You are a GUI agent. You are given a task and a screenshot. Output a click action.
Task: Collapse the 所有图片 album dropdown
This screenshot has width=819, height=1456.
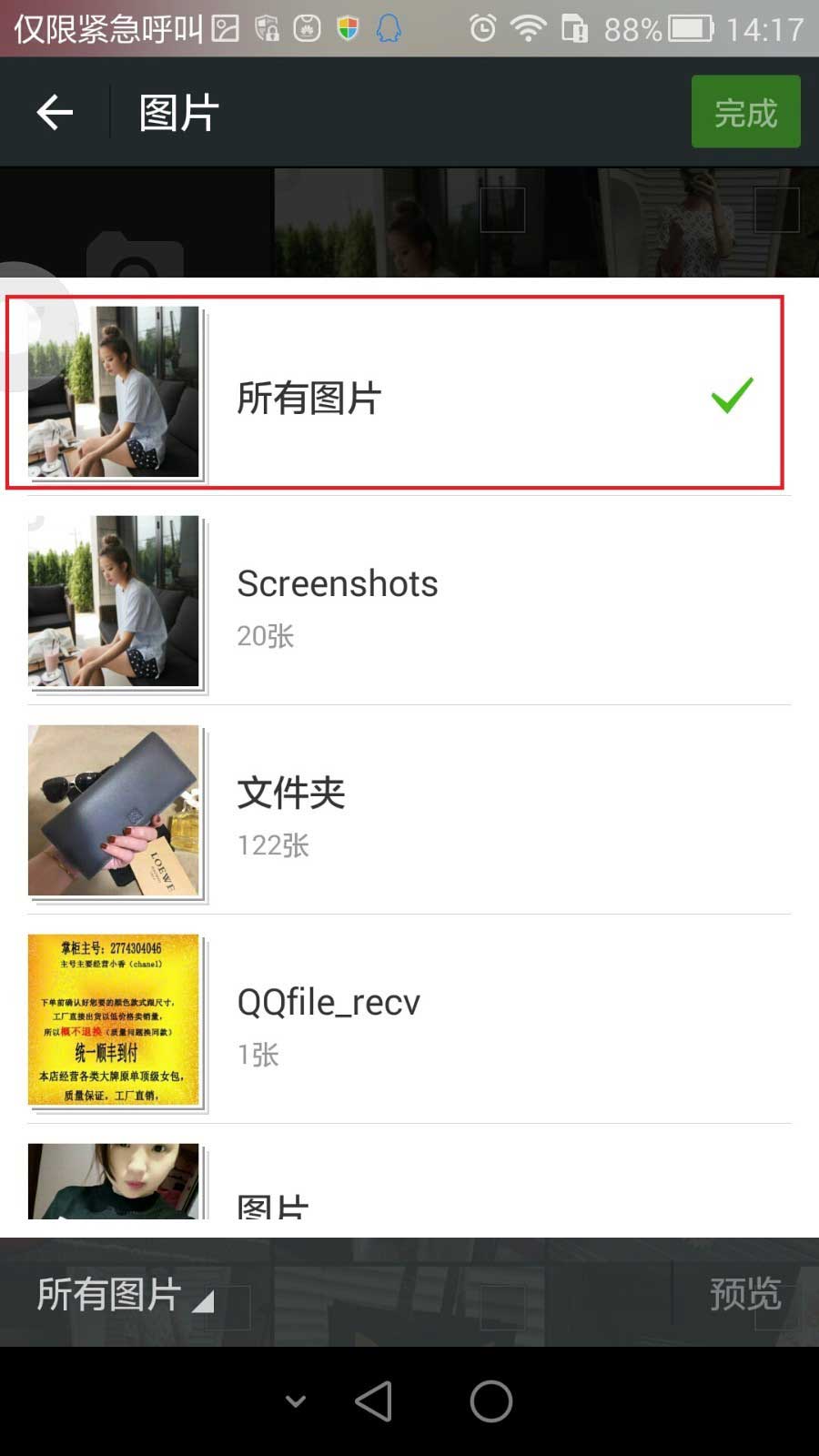125,1294
